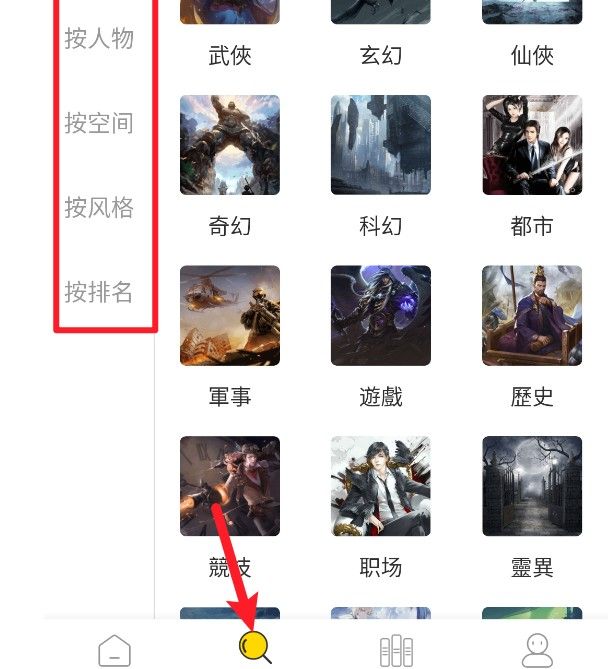Image resolution: width=610 pixels, height=669 pixels.
Task: Open the profile tab
Action: click(x=538, y=651)
